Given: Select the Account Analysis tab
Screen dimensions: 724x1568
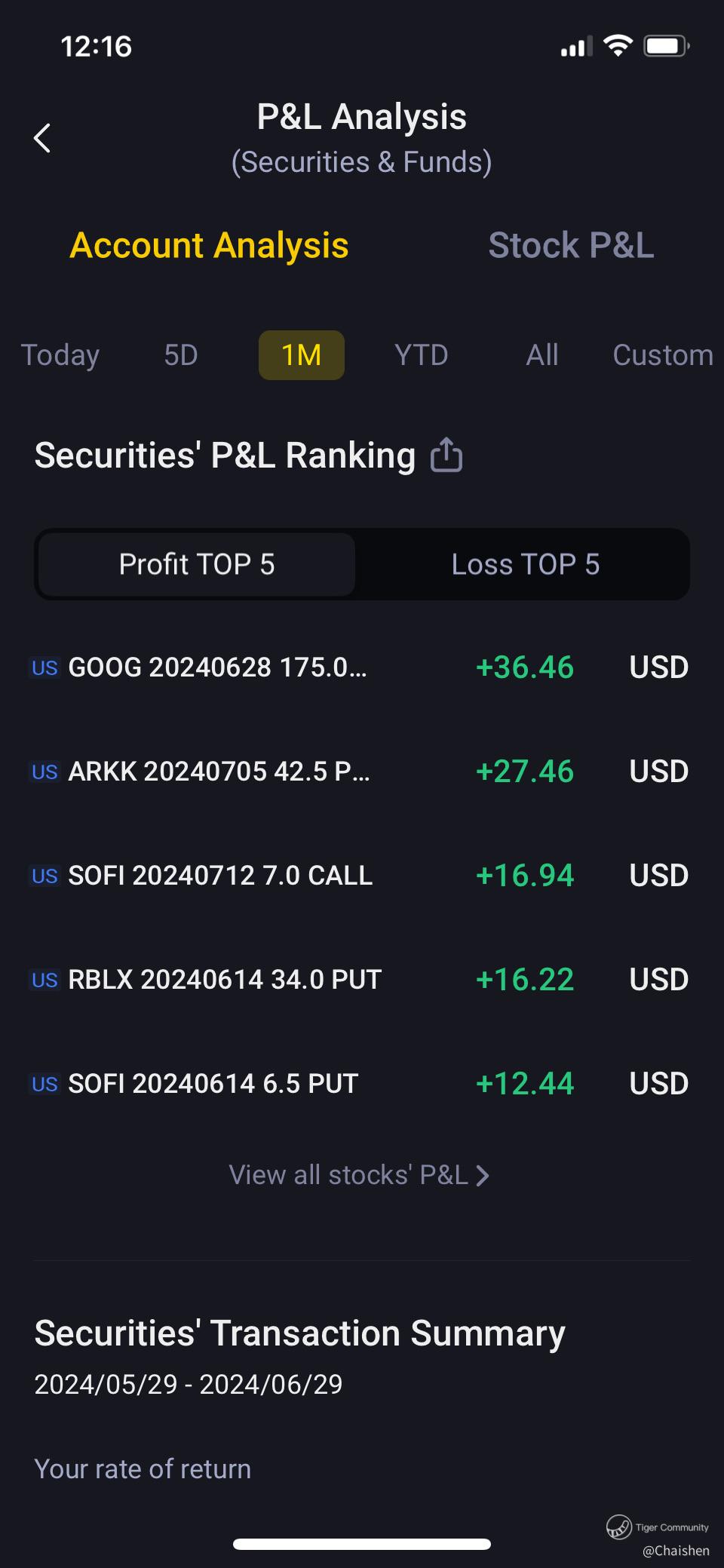Looking at the screenshot, I should pos(209,246).
